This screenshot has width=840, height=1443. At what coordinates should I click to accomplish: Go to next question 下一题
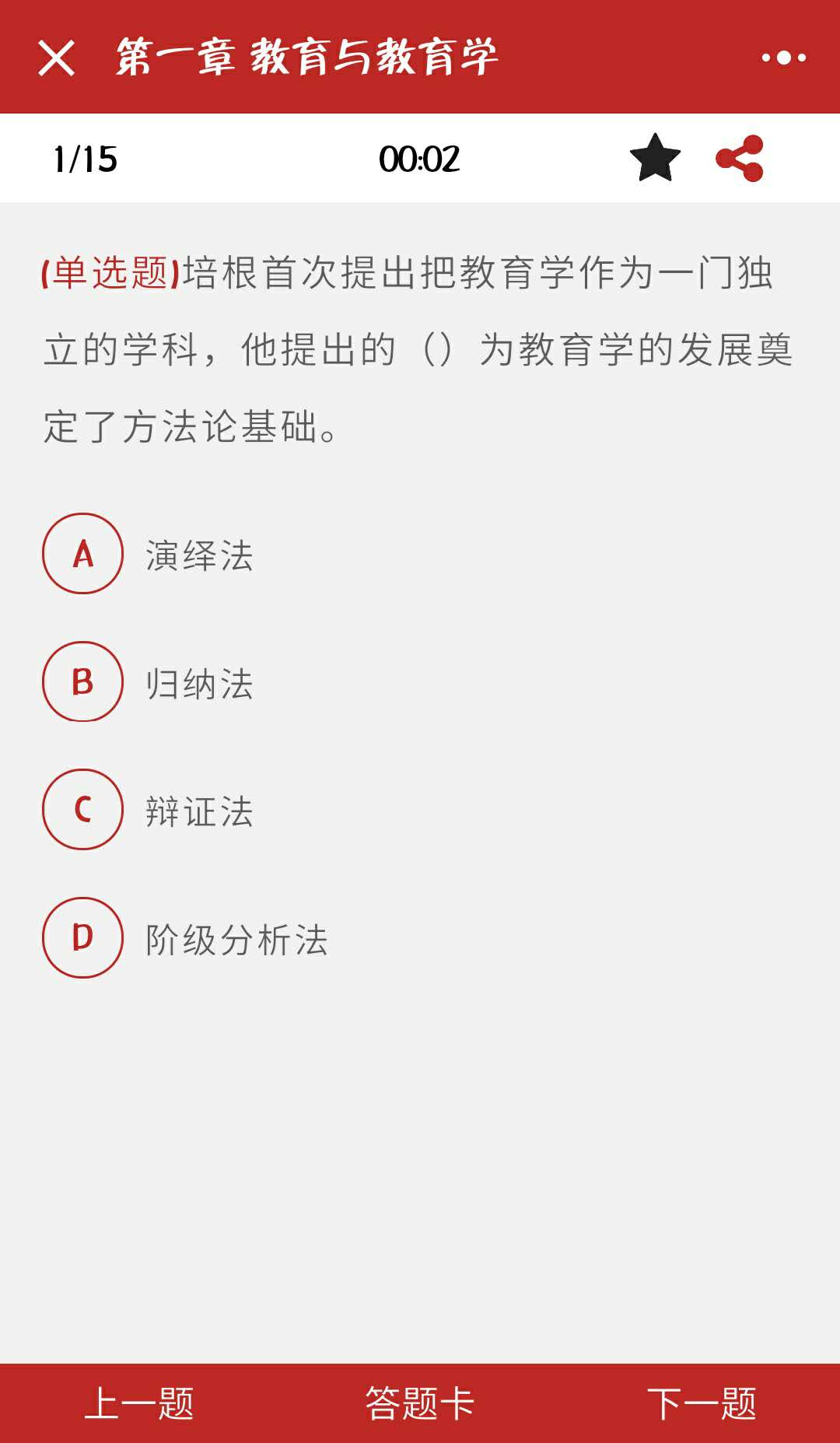[x=702, y=1403]
